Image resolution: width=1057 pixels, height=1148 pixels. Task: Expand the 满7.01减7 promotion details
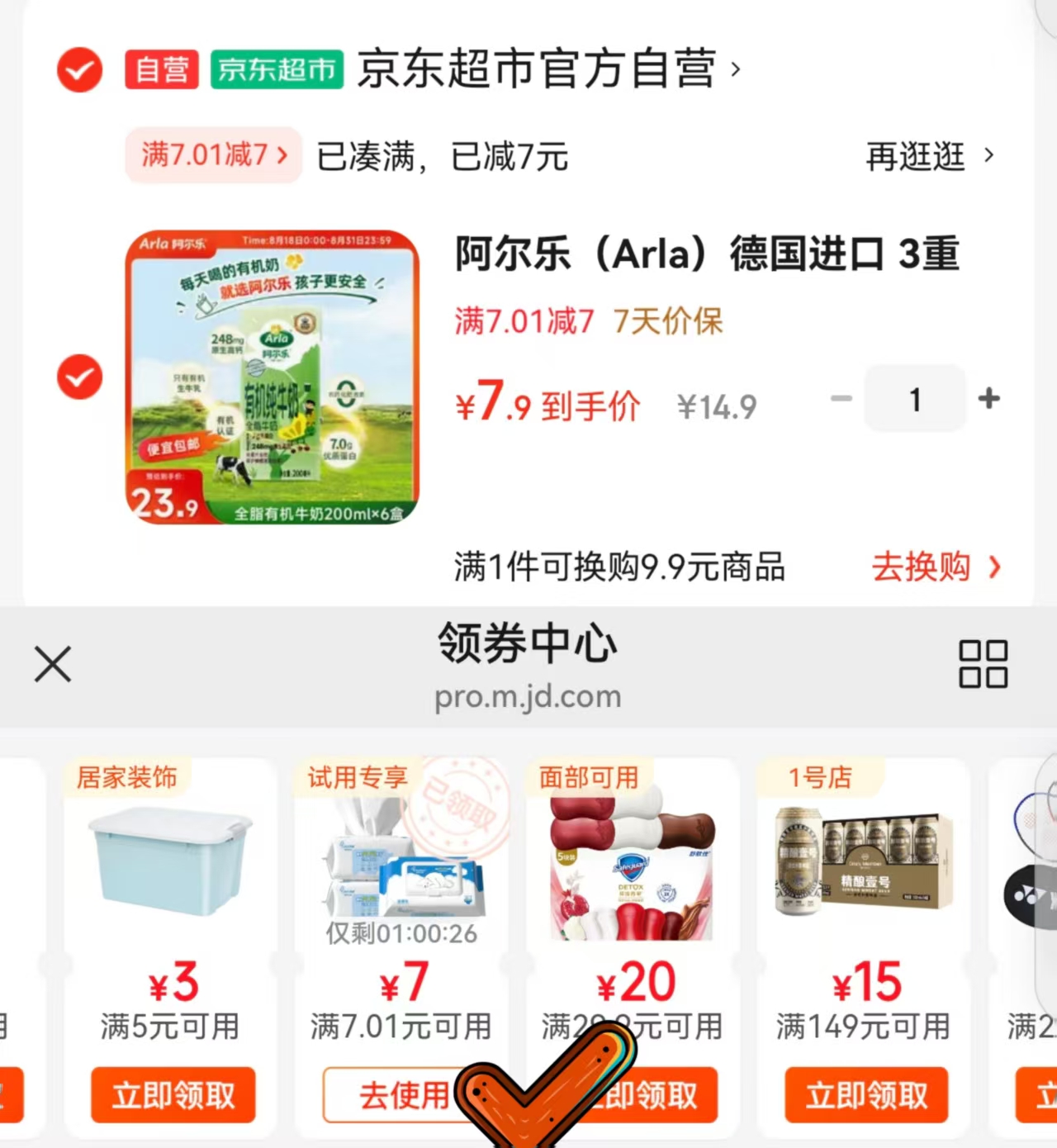click(x=211, y=156)
